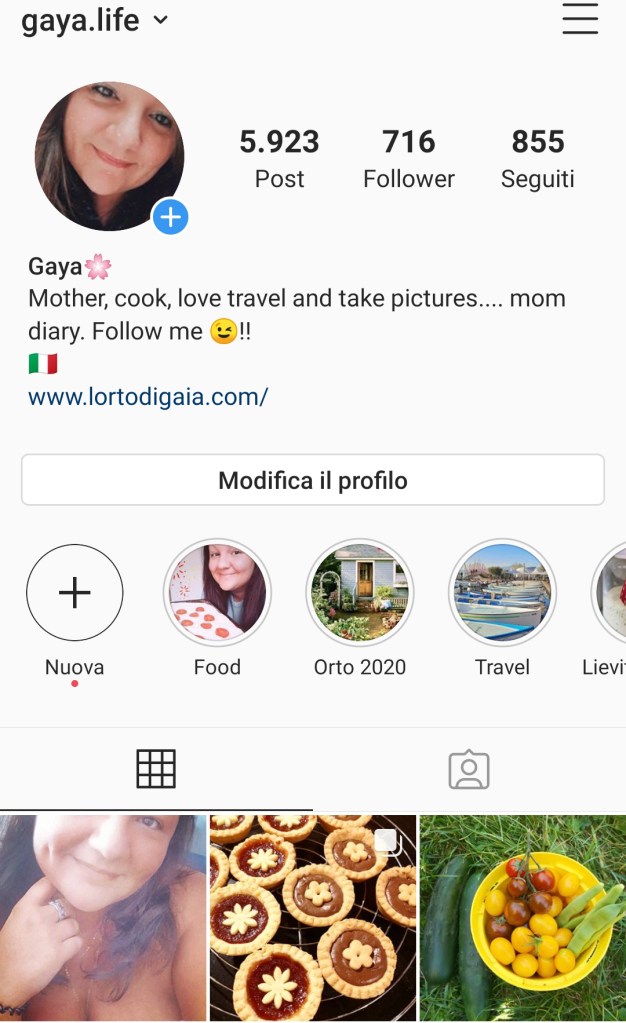This screenshot has height=1023, width=626.
Task: Open the 855 Seguiti list
Action: 537,158
